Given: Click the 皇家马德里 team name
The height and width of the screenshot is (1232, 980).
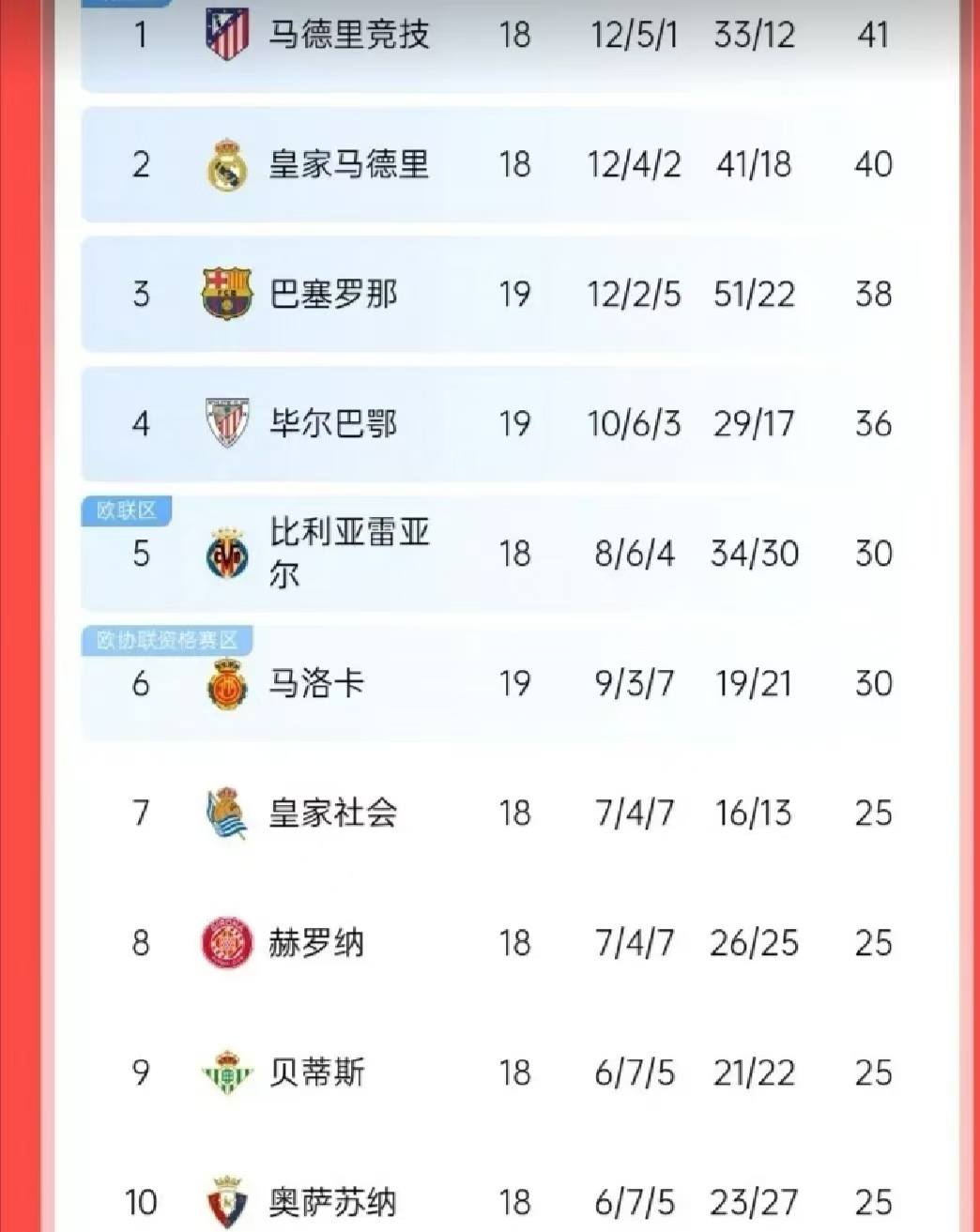Looking at the screenshot, I should point(350,164).
